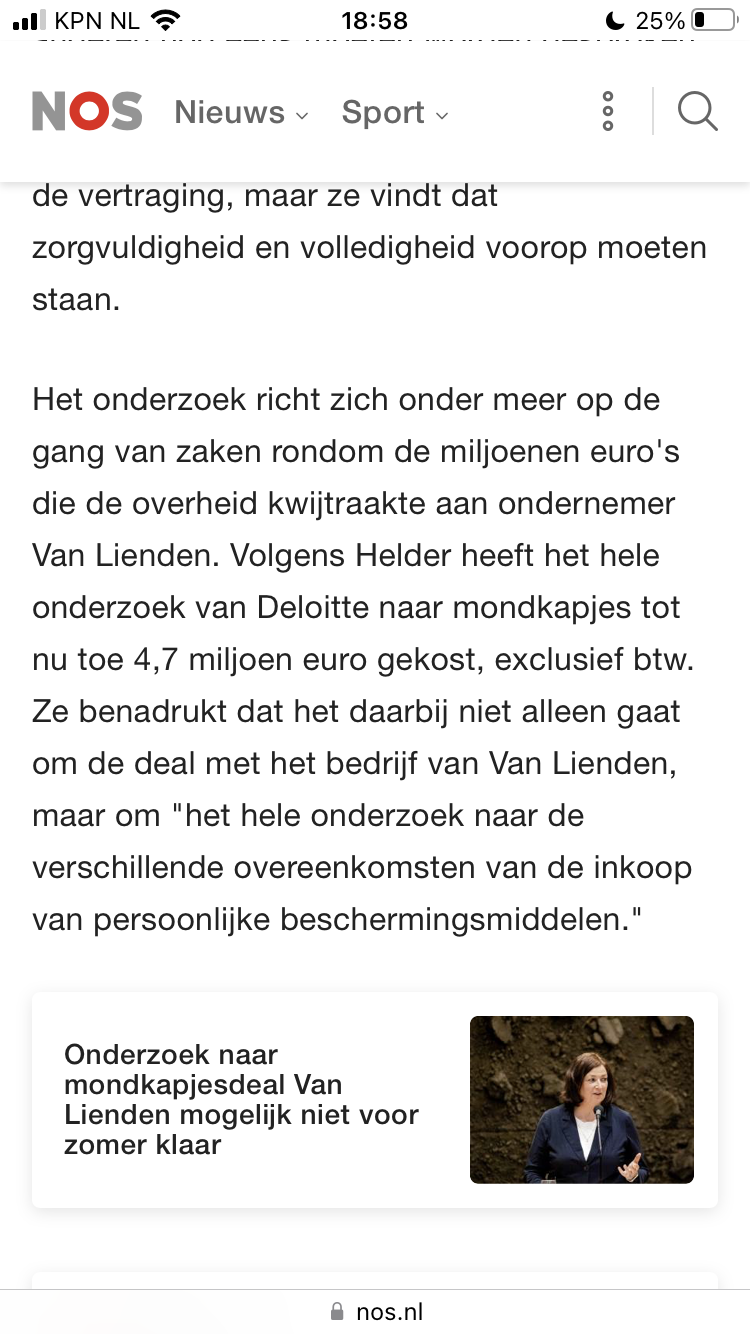Image resolution: width=750 pixels, height=1334 pixels.
Task: Tap the nos.nl address bar
Action: (375, 1311)
